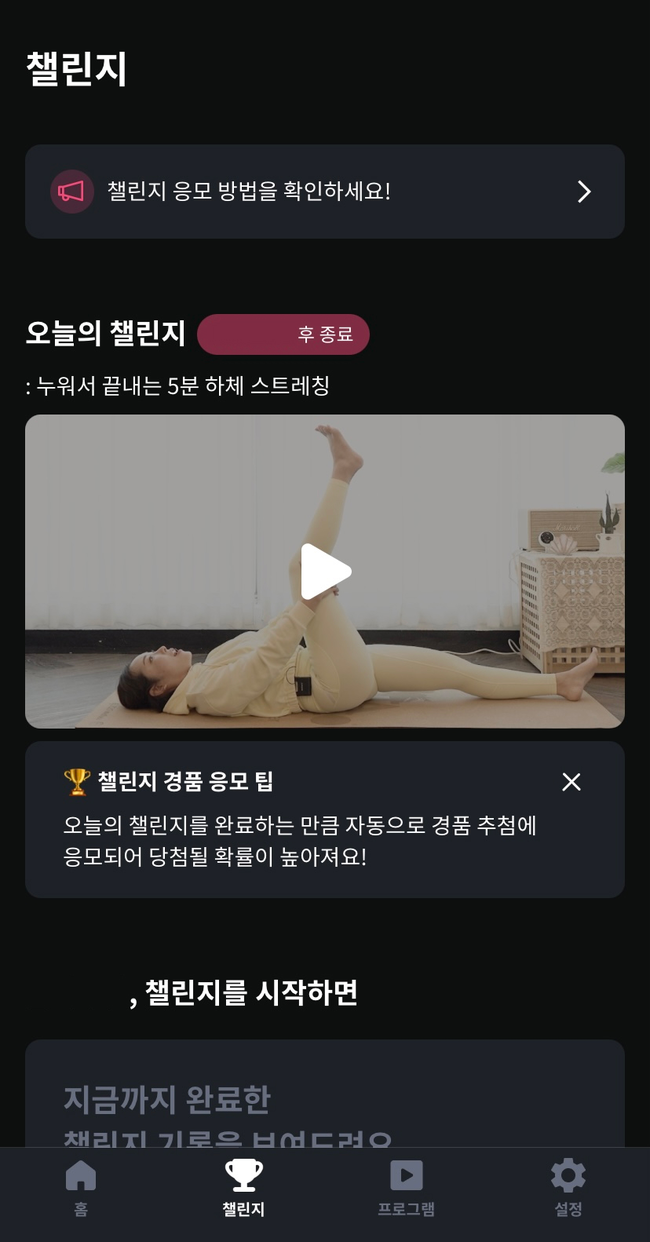
Task: Go to the 프로그램 tab
Action: tap(406, 1188)
